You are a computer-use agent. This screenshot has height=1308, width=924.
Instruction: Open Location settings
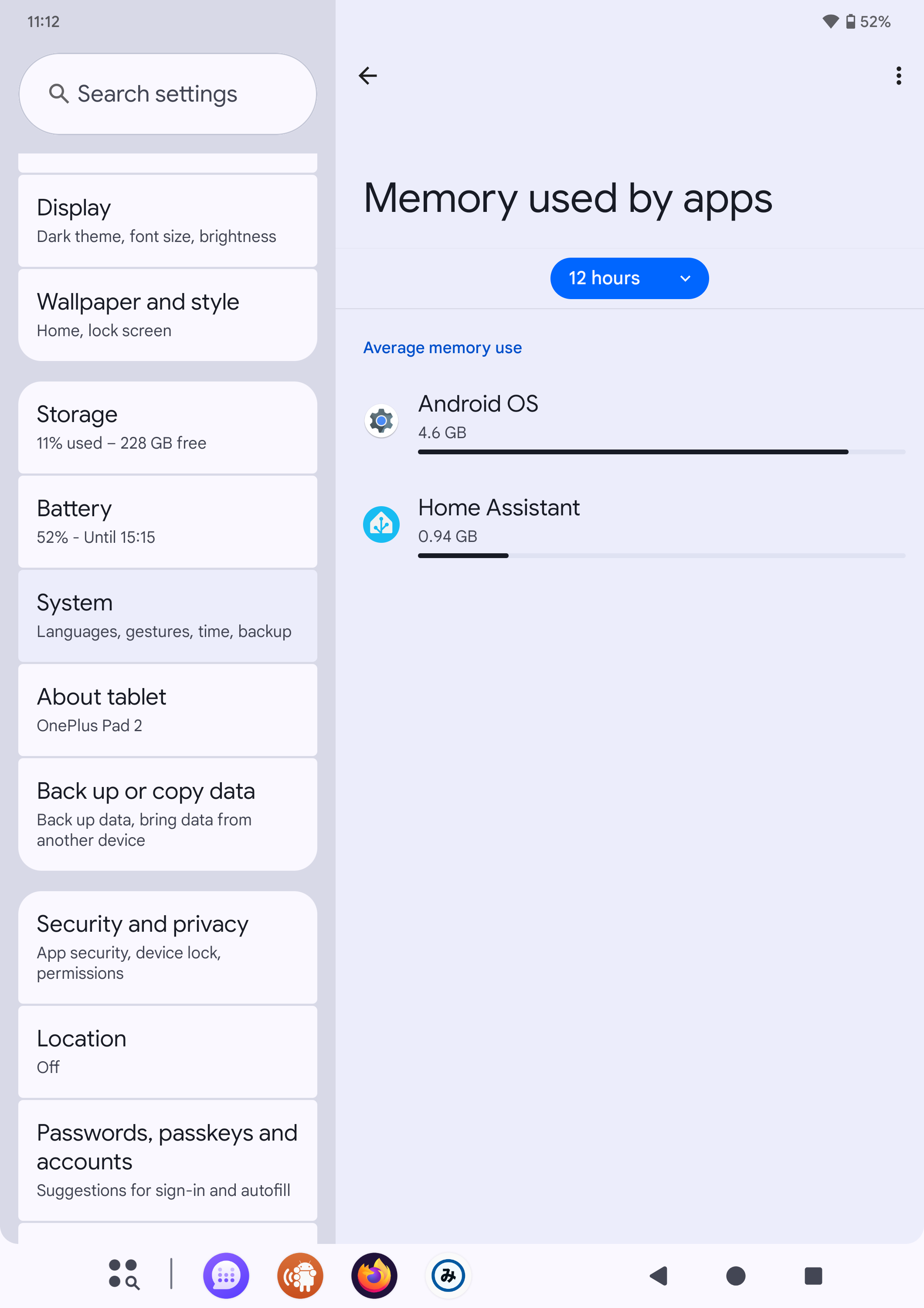click(168, 1052)
